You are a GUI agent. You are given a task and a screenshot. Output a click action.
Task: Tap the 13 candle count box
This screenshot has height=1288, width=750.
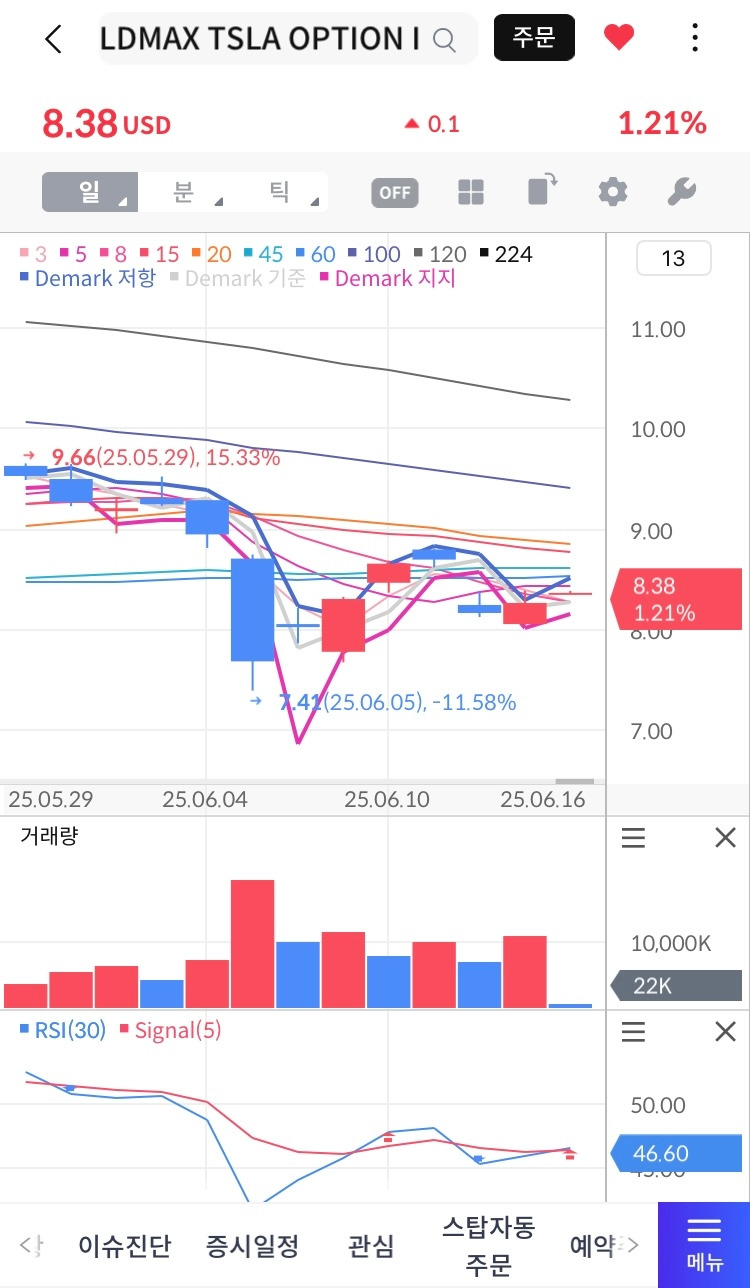tap(674, 258)
